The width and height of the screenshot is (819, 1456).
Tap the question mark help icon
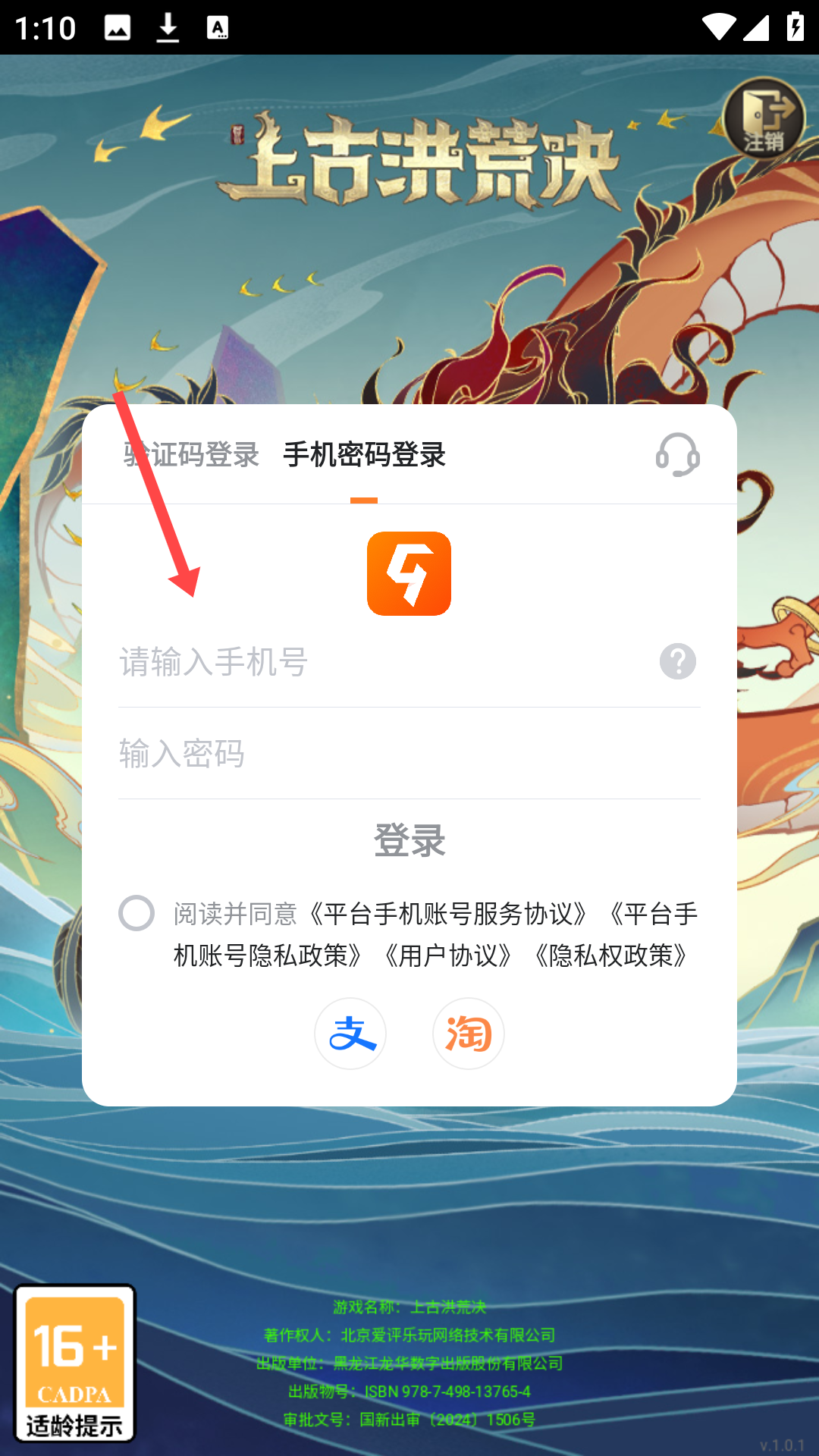[x=677, y=662]
